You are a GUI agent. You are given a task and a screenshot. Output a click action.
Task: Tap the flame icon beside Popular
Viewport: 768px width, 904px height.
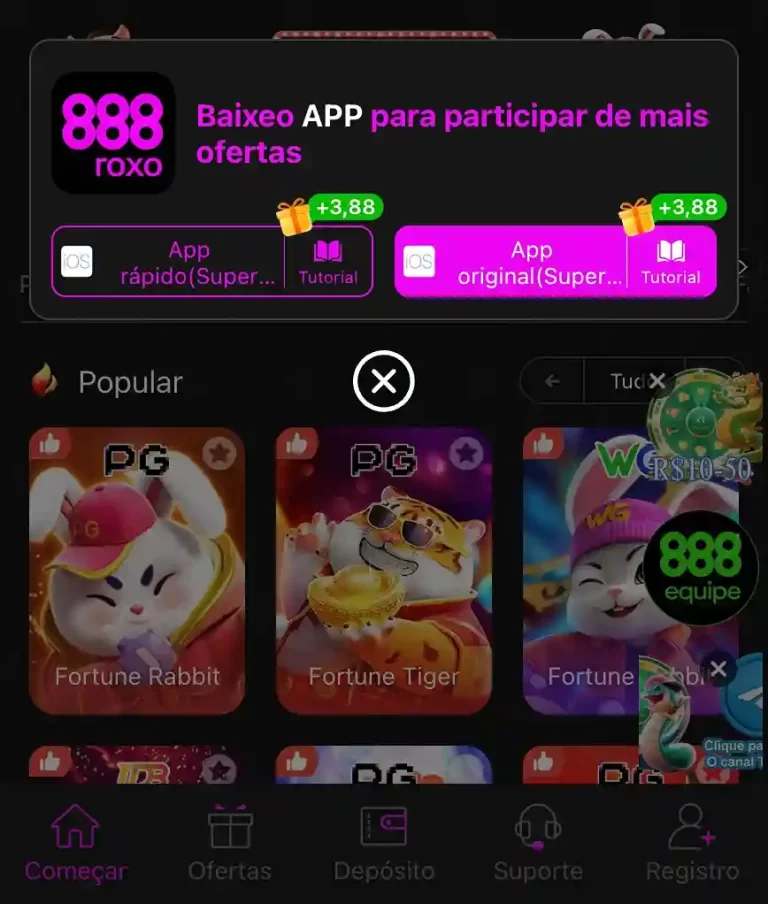click(42, 380)
